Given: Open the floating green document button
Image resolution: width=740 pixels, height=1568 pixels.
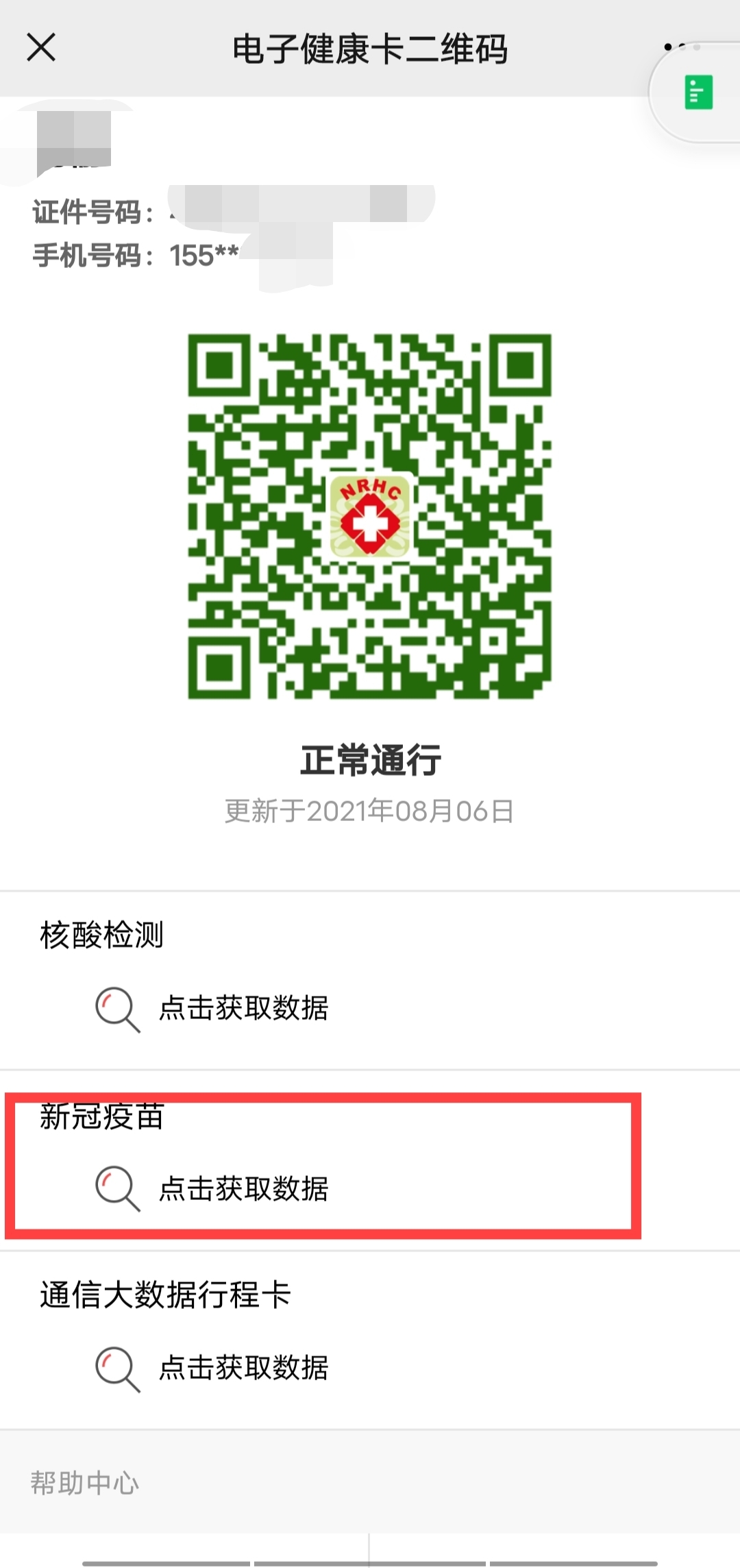Looking at the screenshot, I should tap(698, 93).
